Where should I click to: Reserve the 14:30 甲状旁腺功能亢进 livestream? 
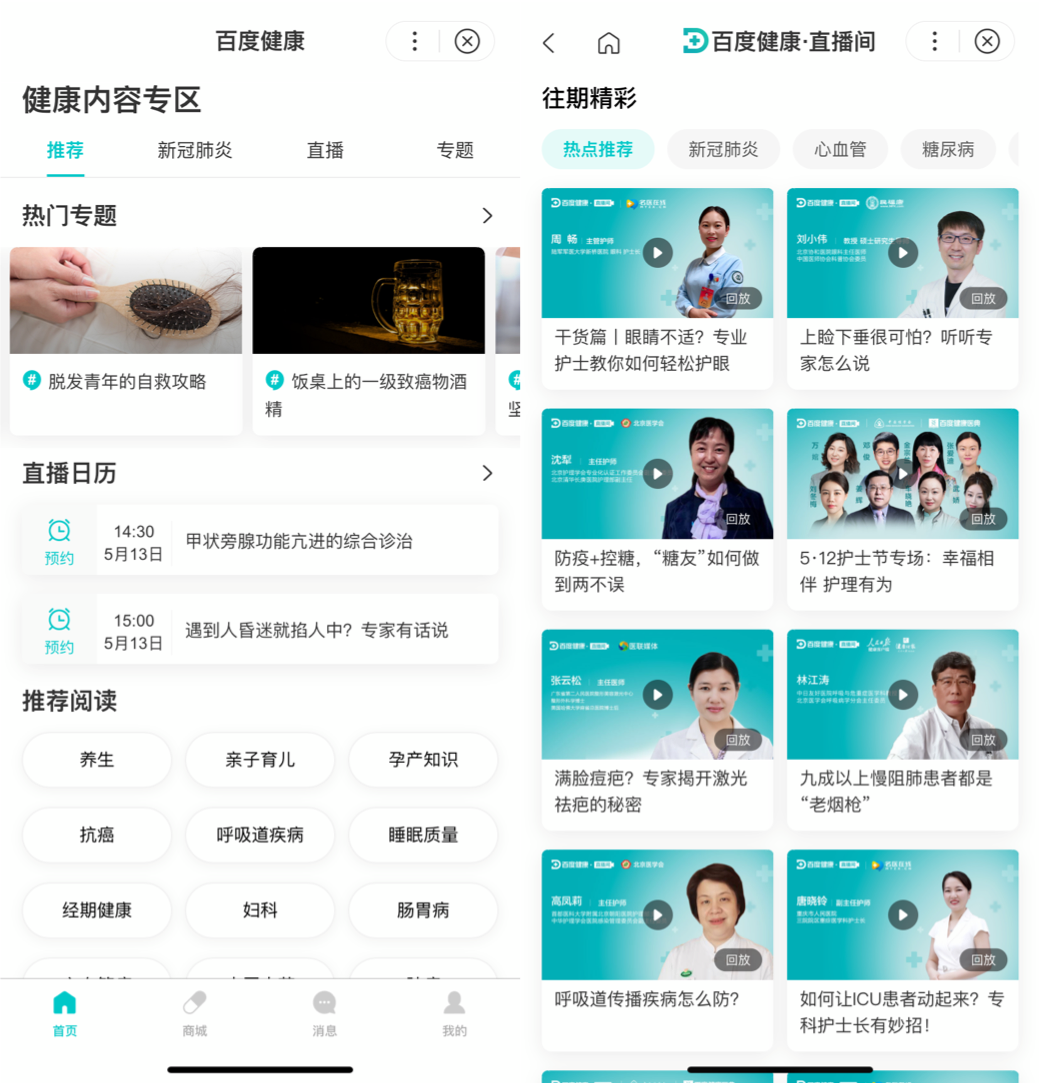pyautogui.click(x=59, y=540)
